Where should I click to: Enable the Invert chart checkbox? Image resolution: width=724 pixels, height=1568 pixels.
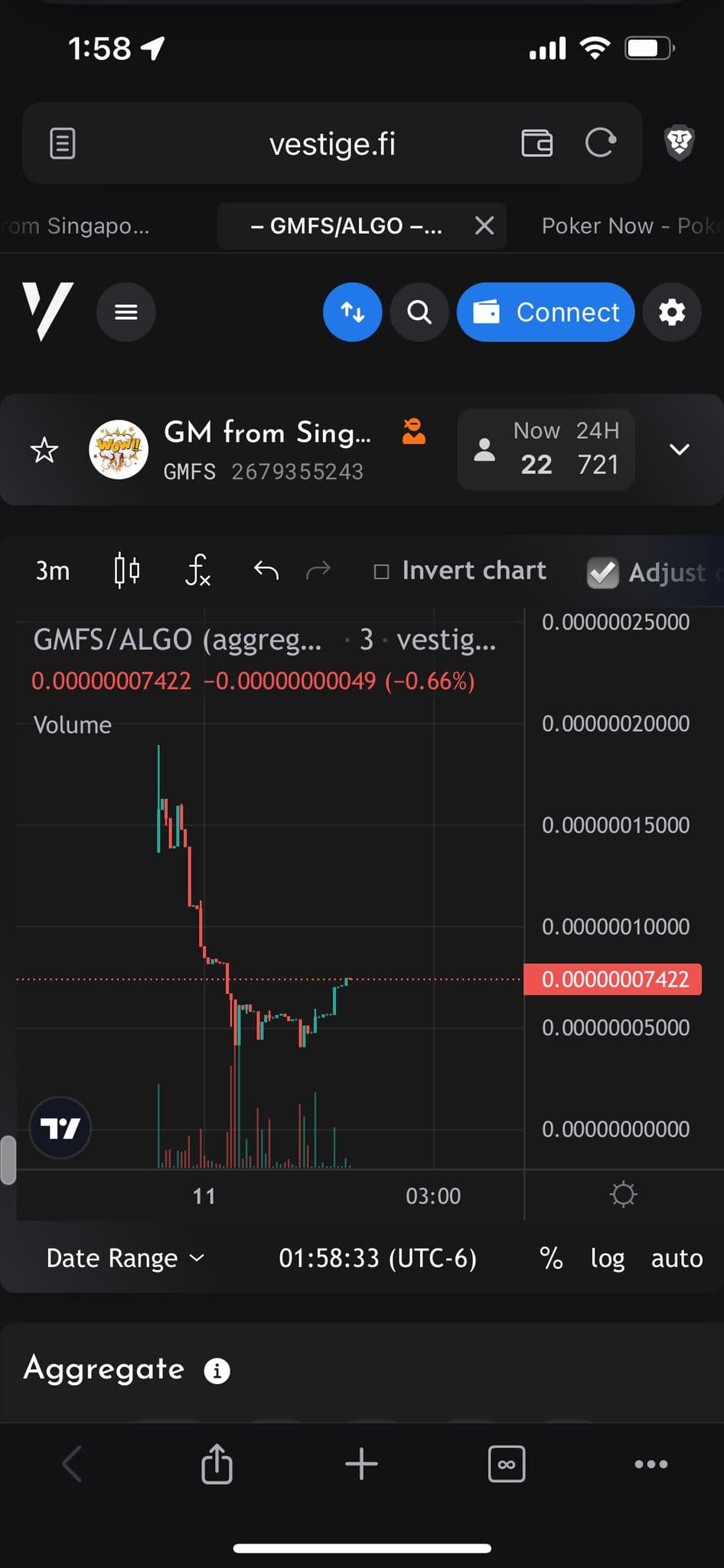[381, 572]
